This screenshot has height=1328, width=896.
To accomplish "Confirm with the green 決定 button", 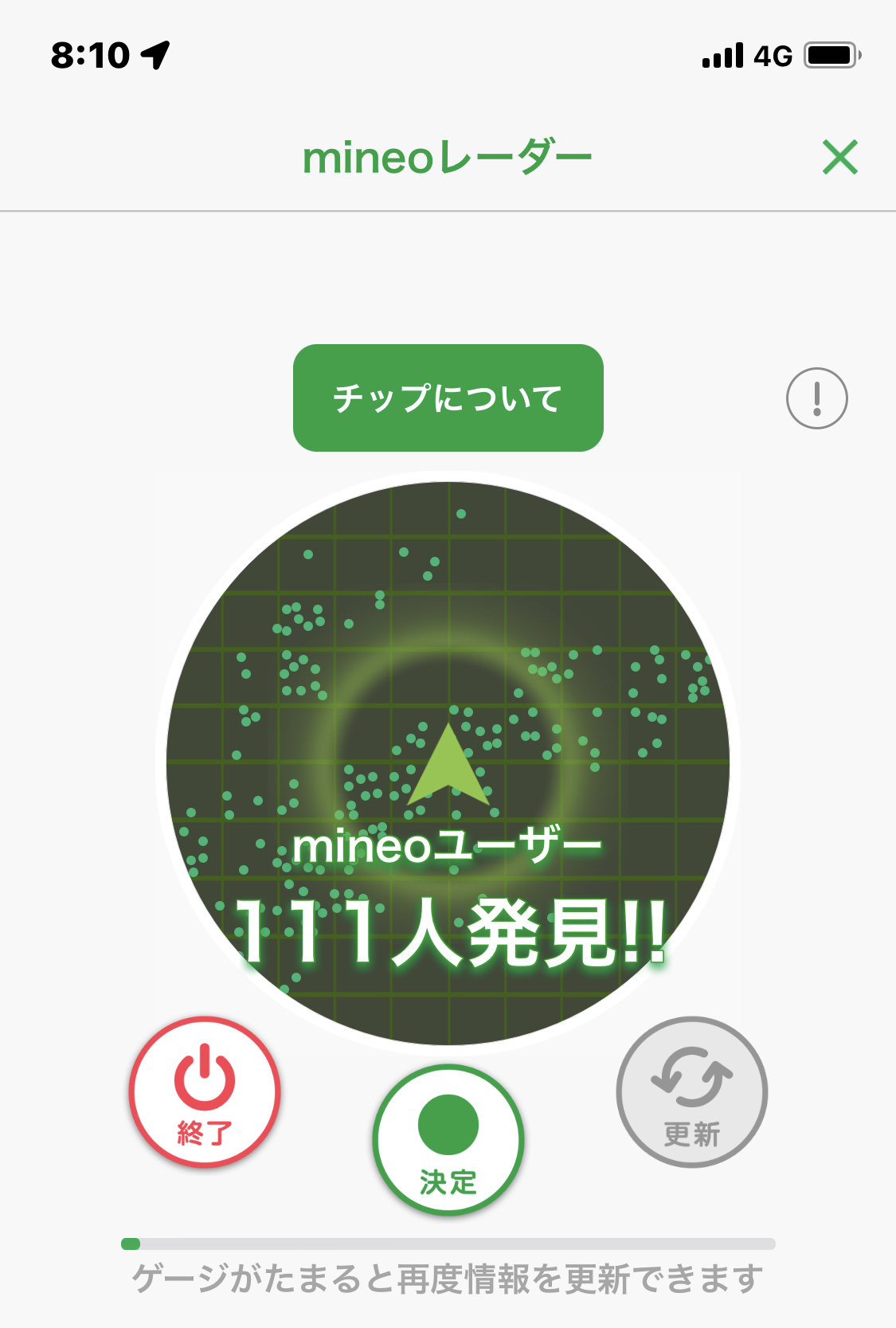I will click(x=448, y=1139).
